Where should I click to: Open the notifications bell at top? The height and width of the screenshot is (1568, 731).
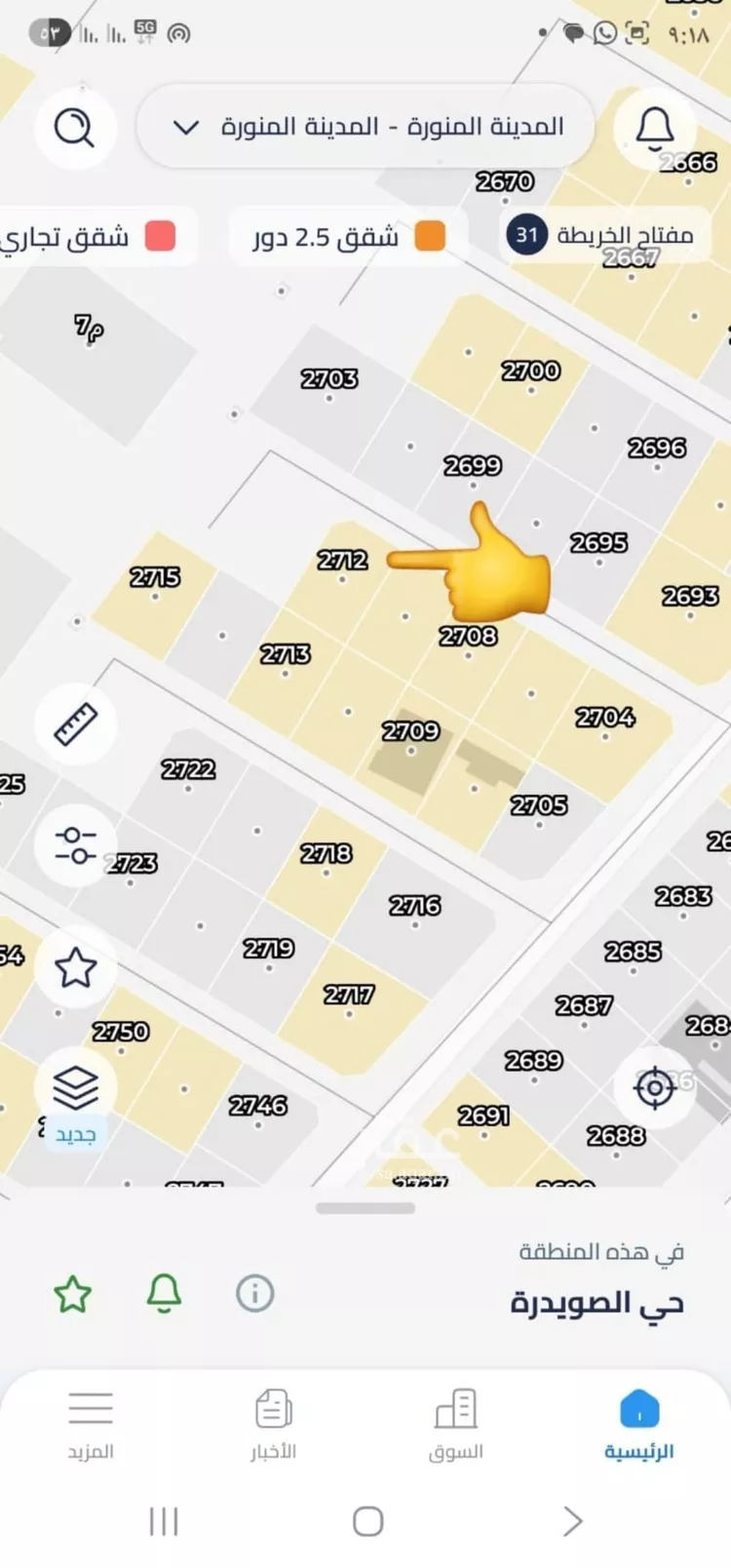[655, 128]
